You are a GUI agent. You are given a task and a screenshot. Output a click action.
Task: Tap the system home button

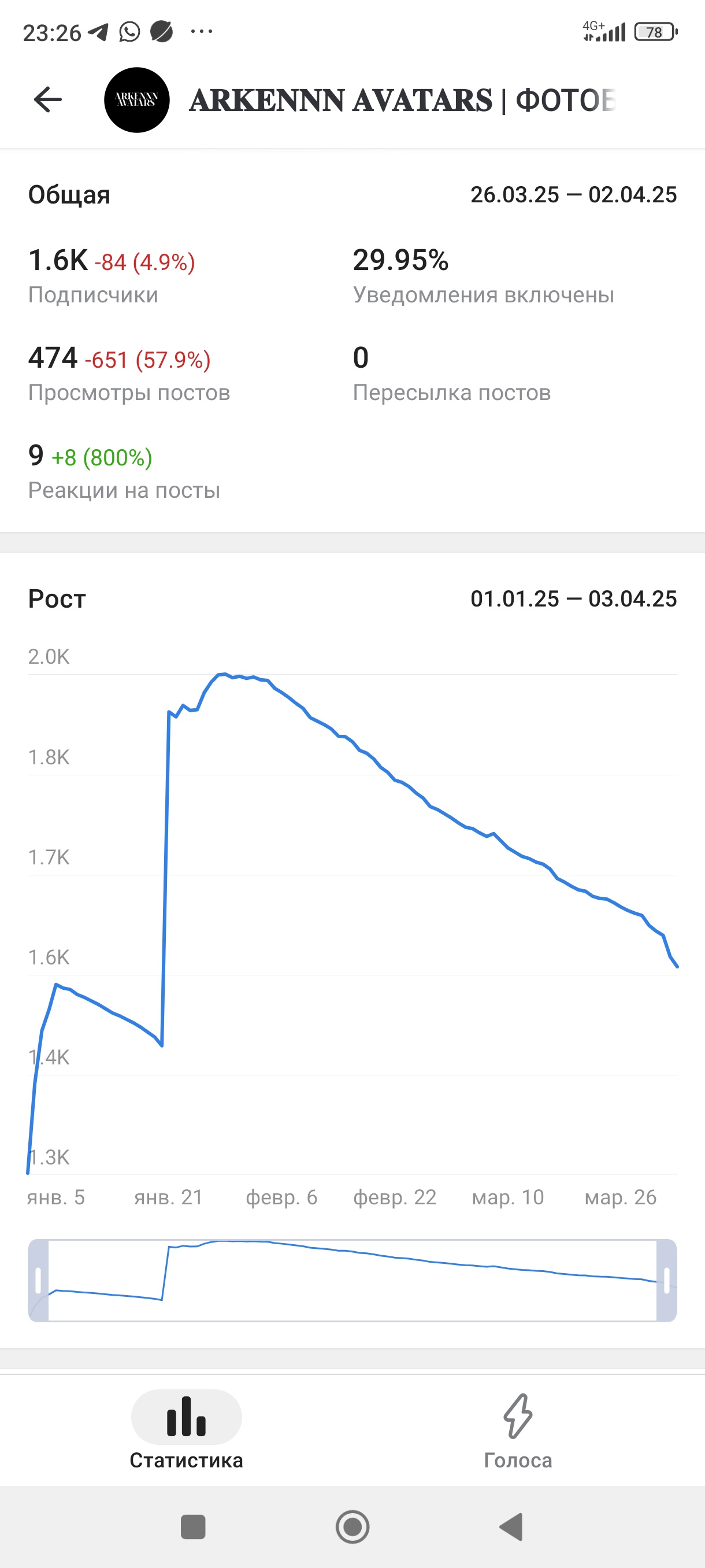tap(352, 1526)
